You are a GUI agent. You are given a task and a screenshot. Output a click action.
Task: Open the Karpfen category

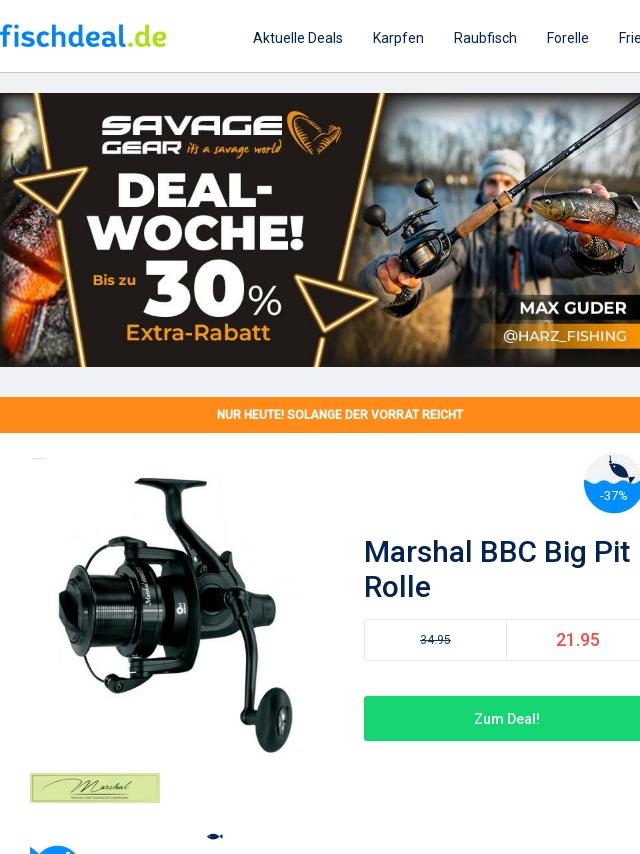[398, 38]
